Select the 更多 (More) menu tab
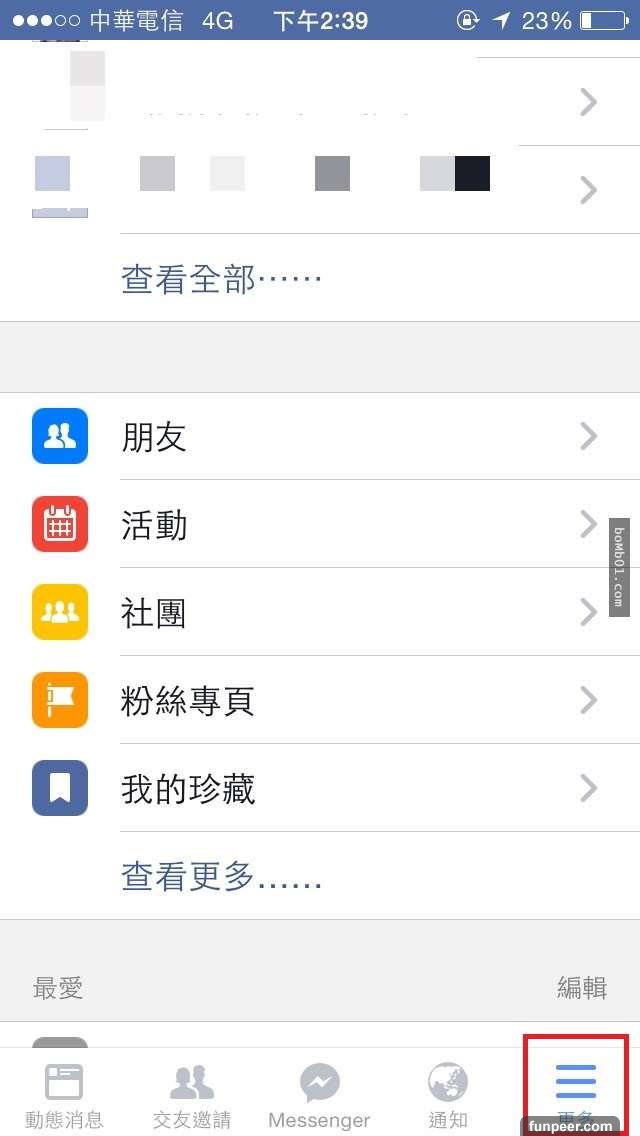The image size is (640, 1136). [x=575, y=1090]
